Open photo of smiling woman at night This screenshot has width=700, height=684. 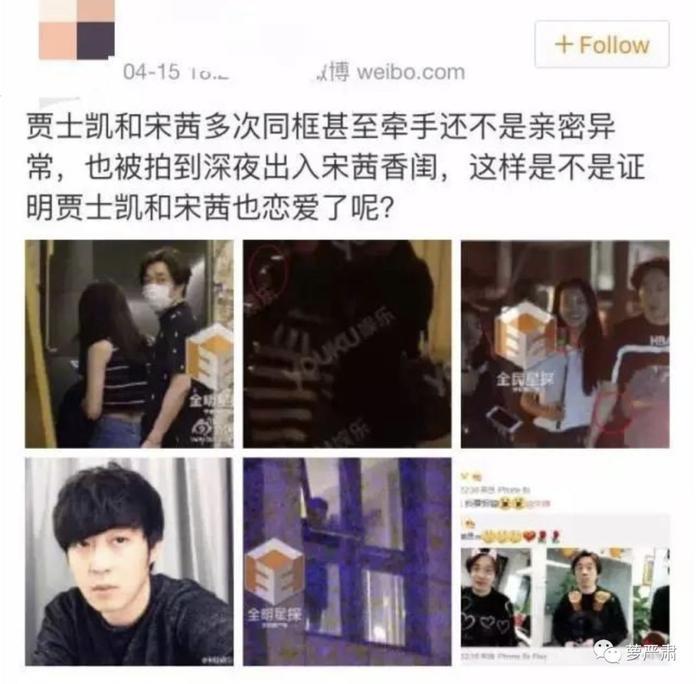(564, 344)
